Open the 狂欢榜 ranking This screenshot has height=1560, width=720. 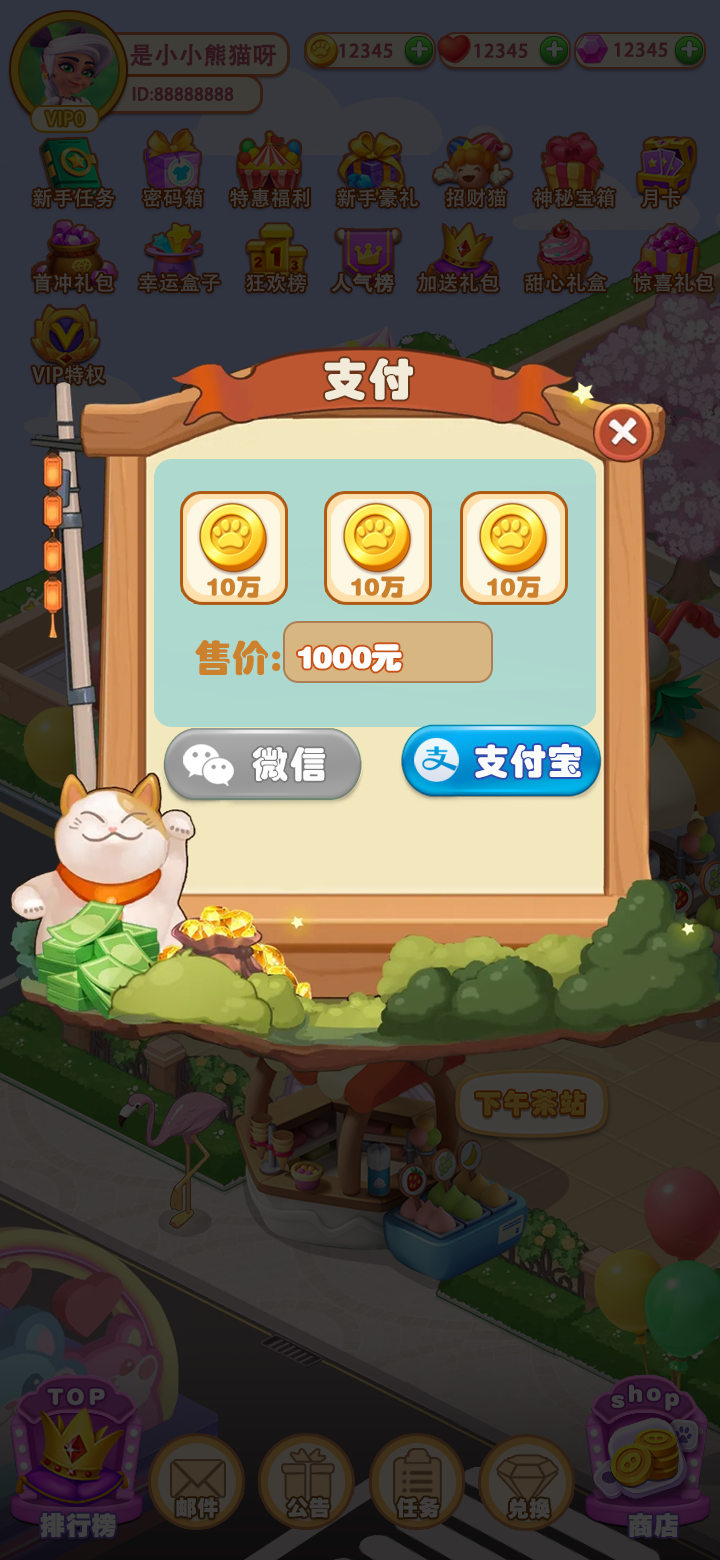click(x=276, y=257)
